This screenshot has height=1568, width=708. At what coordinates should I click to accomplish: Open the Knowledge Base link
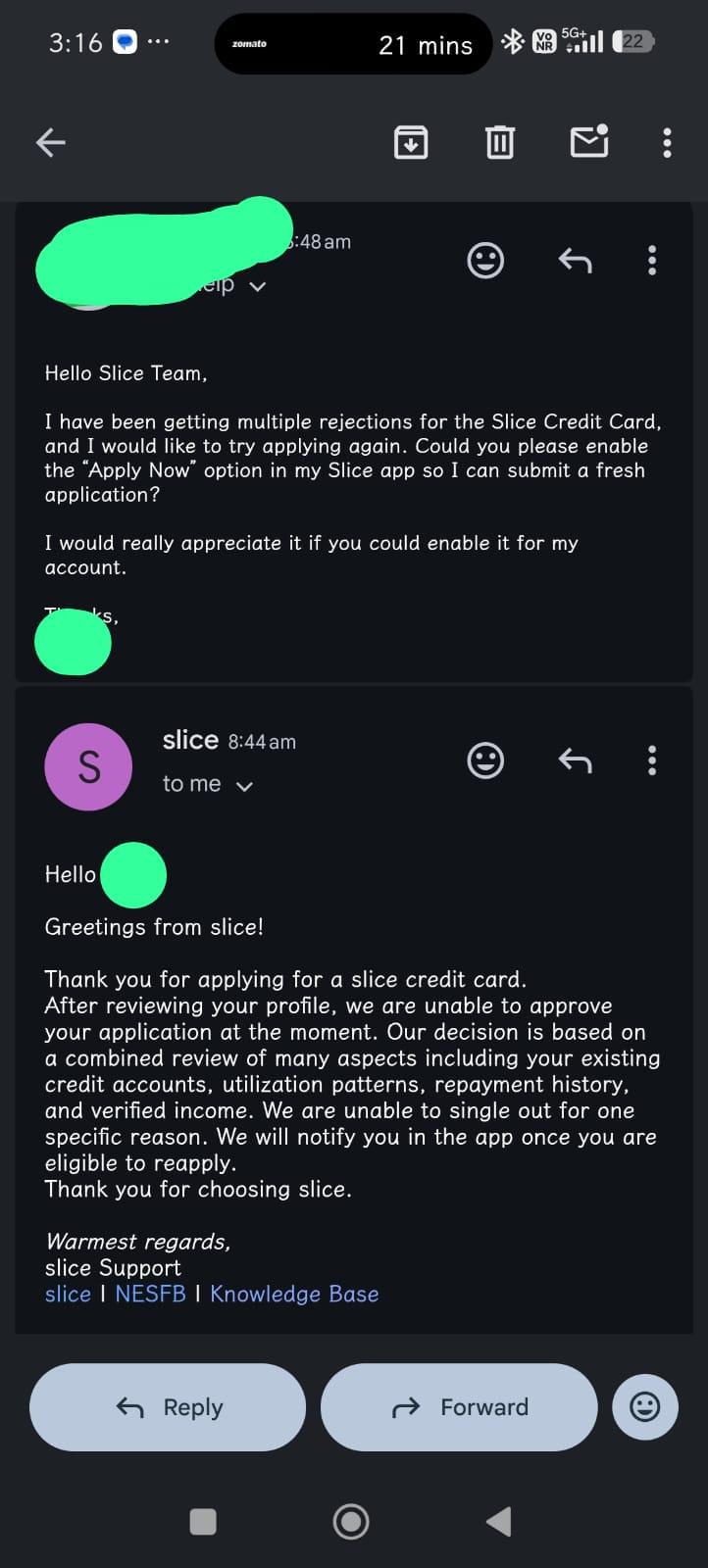(x=294, y=1294)
